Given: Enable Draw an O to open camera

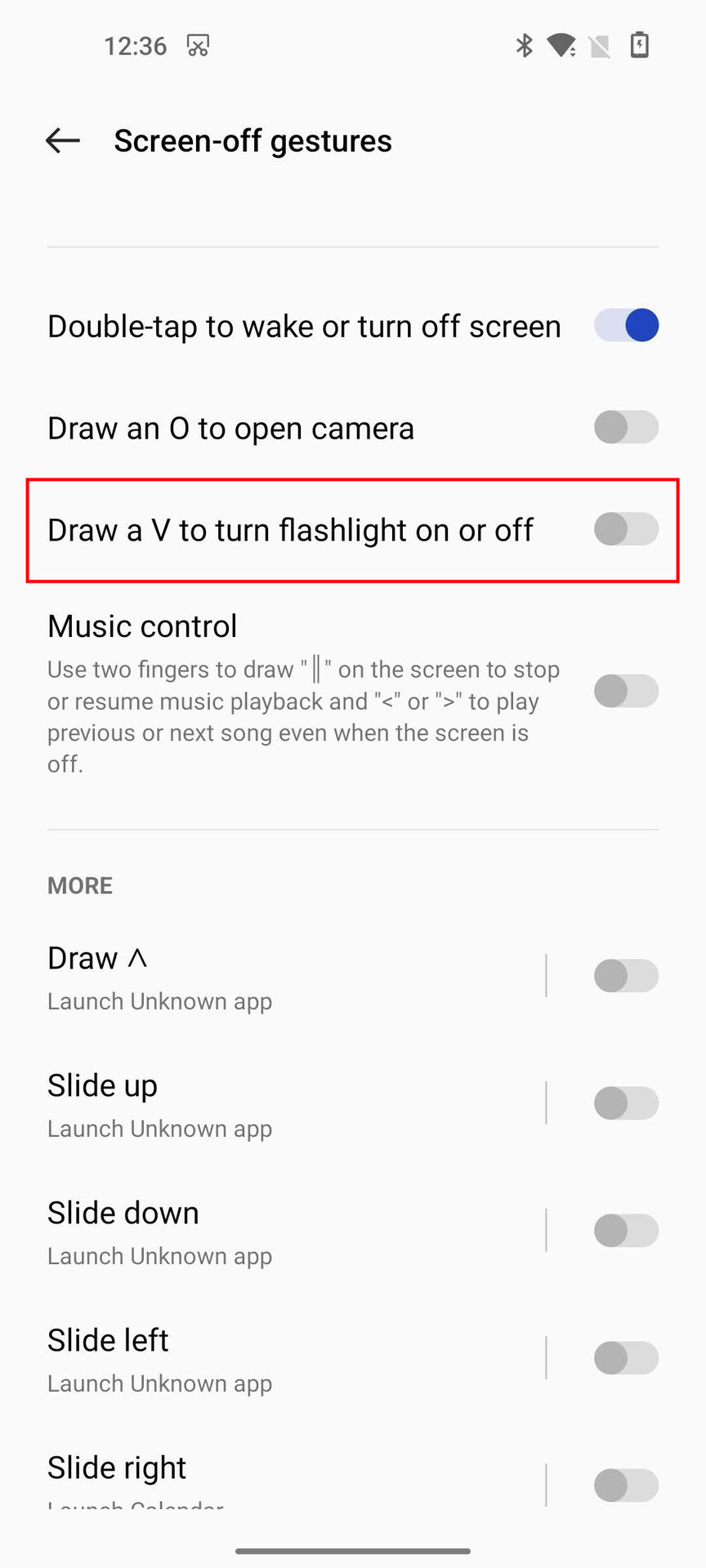Looking at the screenshot, I should pyautogui.click(x=626, y=427).
